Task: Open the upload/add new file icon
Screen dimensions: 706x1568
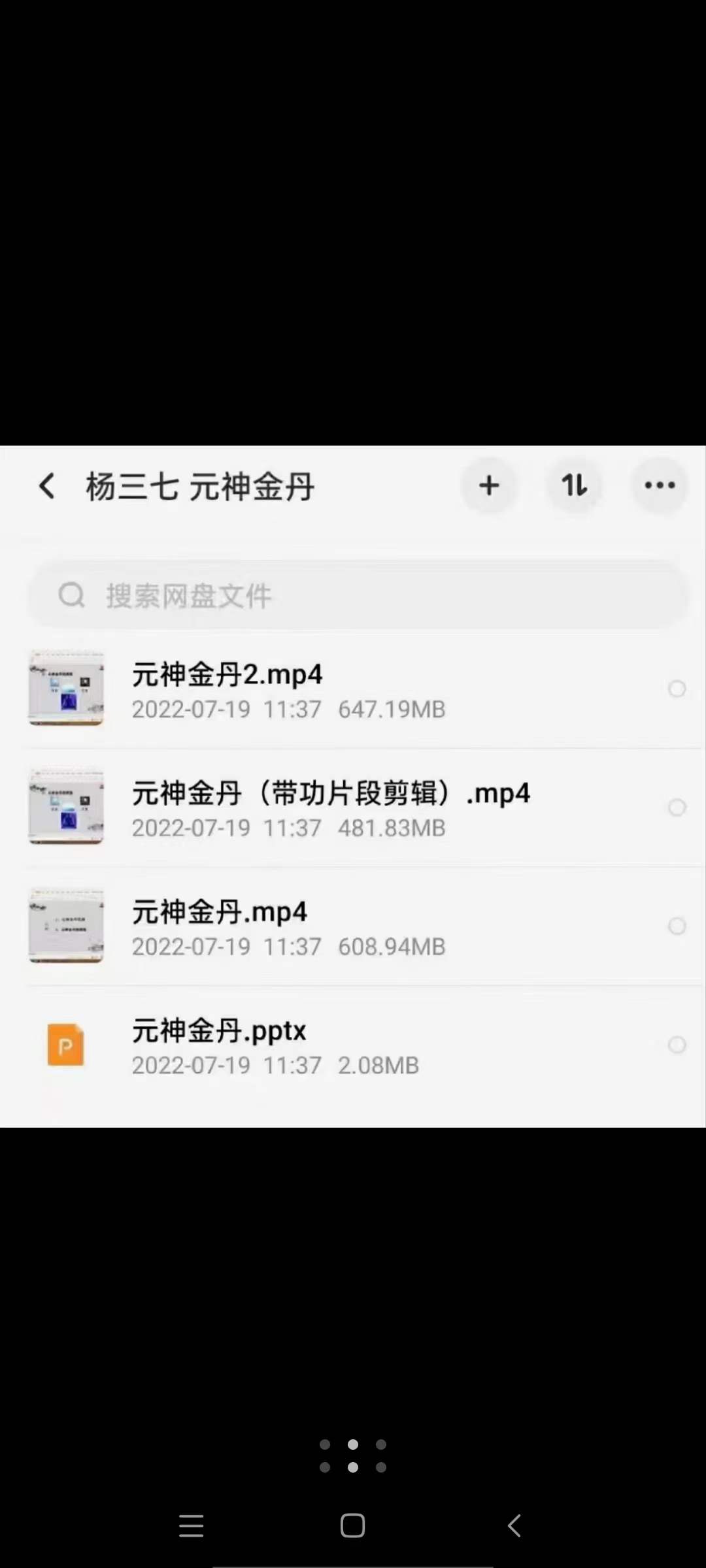Action: click(489, 486)
